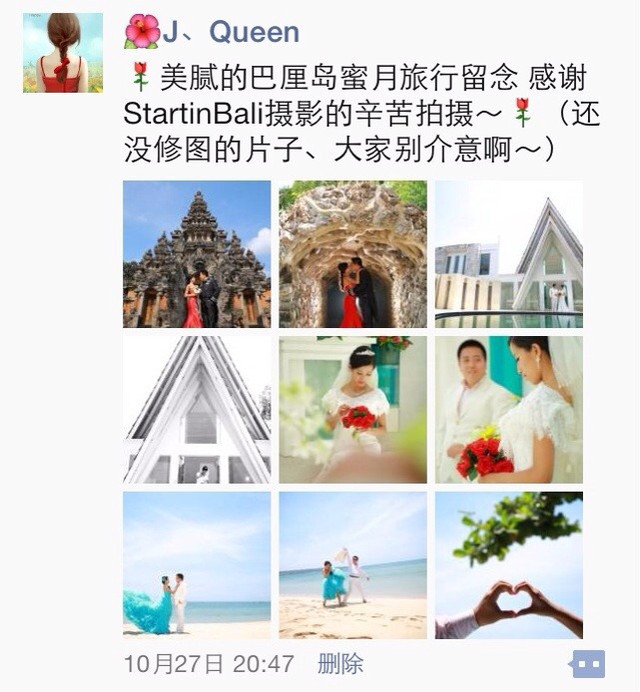View the couple walking on beach photo
Viewport: 640px width, 692px height.
pyautogui.click(x=353, y=565)
